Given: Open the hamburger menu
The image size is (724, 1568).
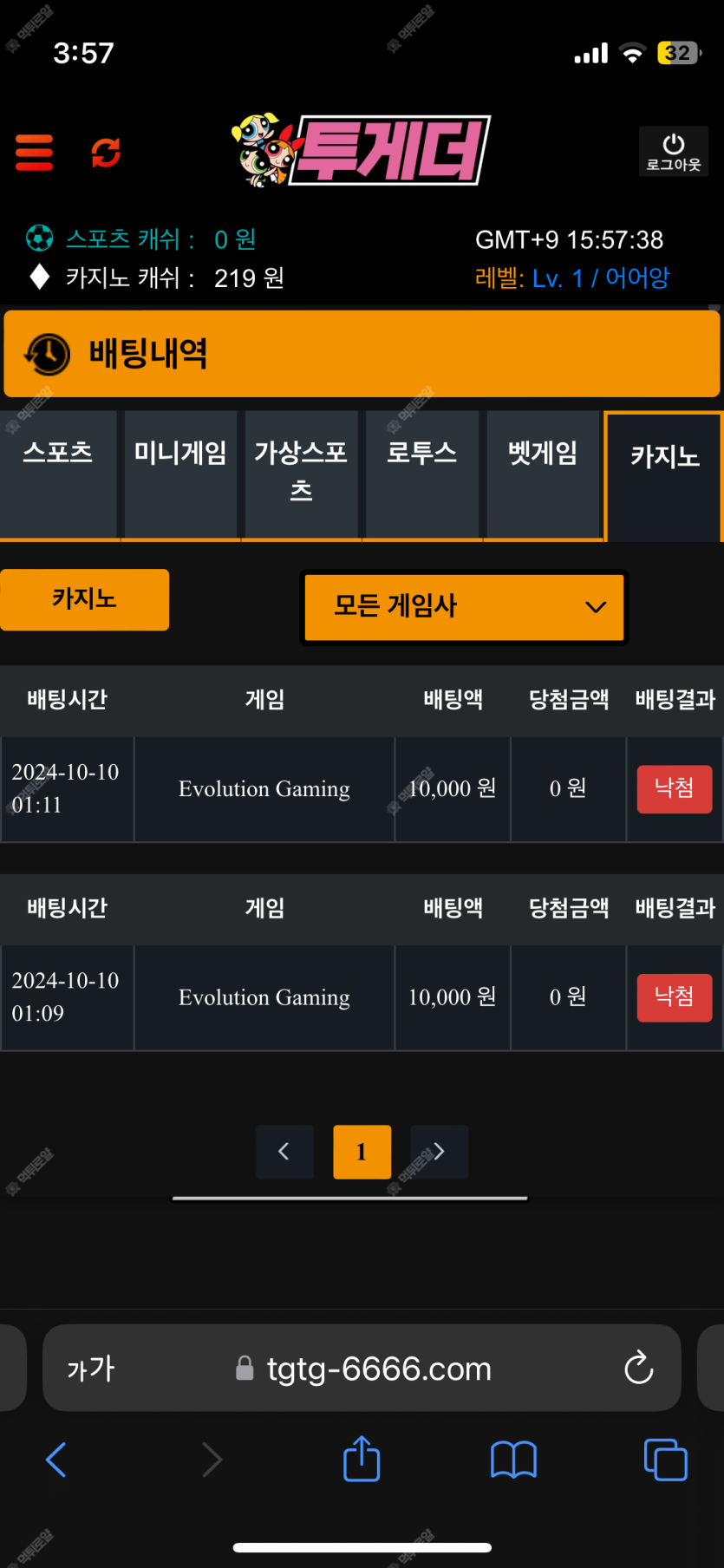Looking at the screenshot, I should [34, 153].
